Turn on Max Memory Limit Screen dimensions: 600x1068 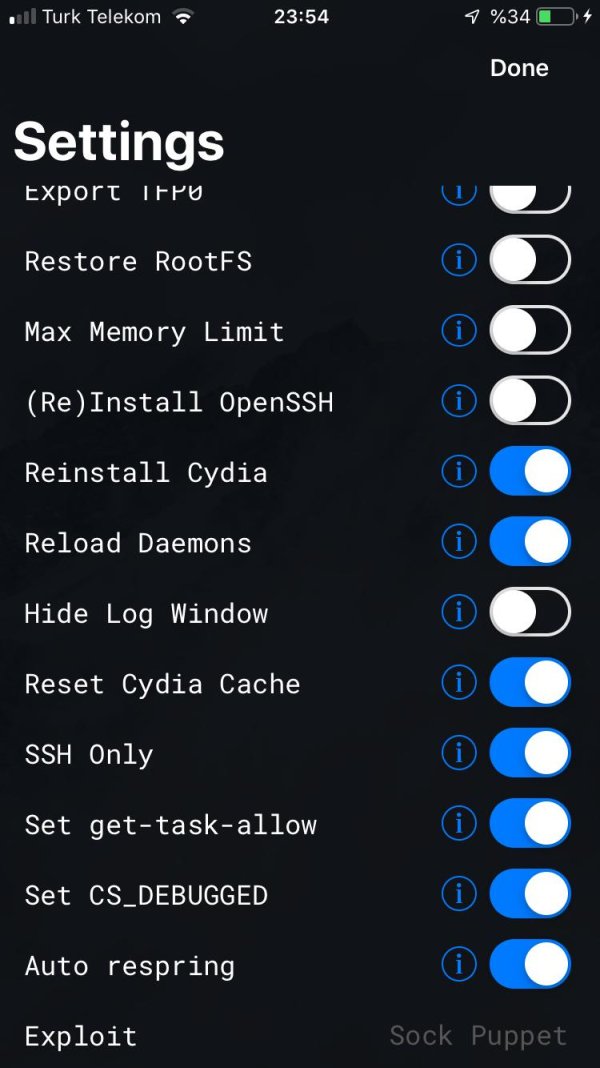[530, 331]
